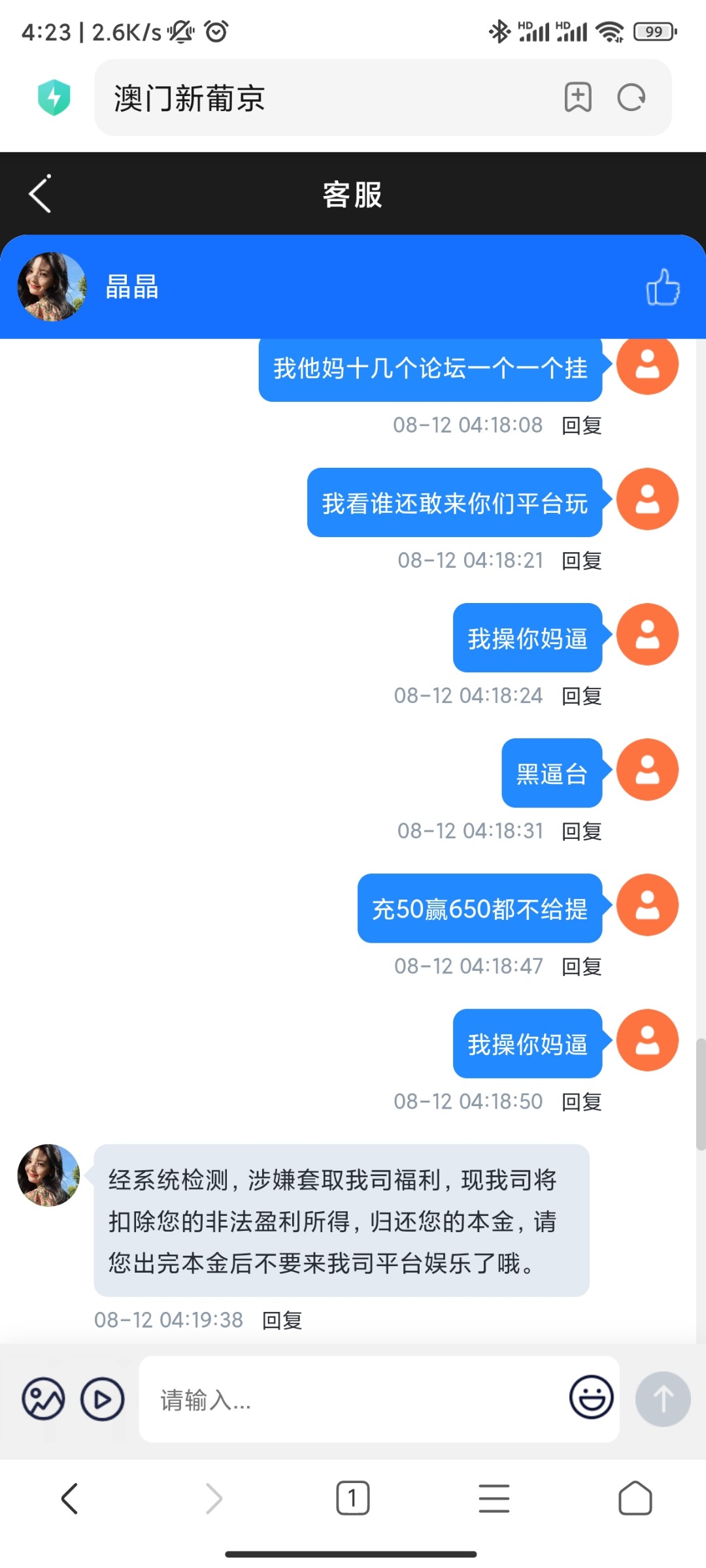Give agent 晶晶 a thumbs up
The height and width of the screenshot is (1568, 706).
tap(662, 287)
